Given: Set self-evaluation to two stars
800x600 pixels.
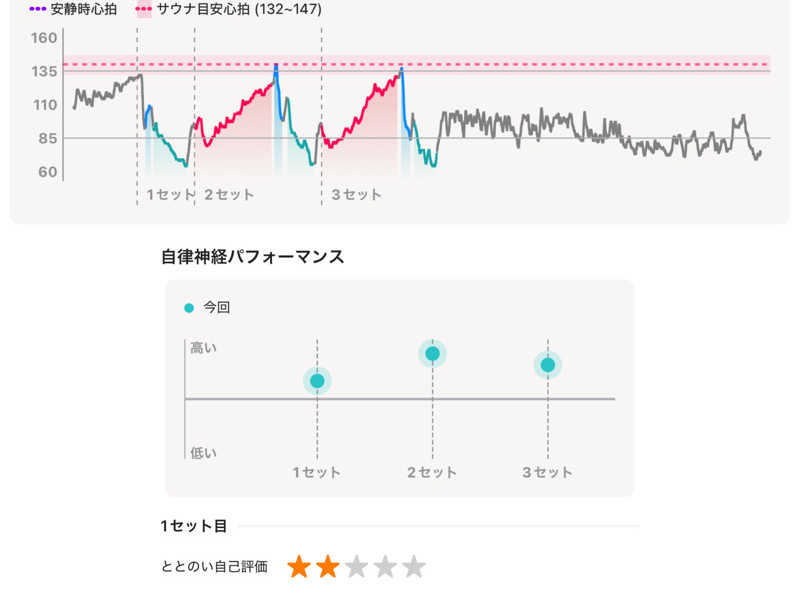Looking at the screenshot, I should click(328, 567).
